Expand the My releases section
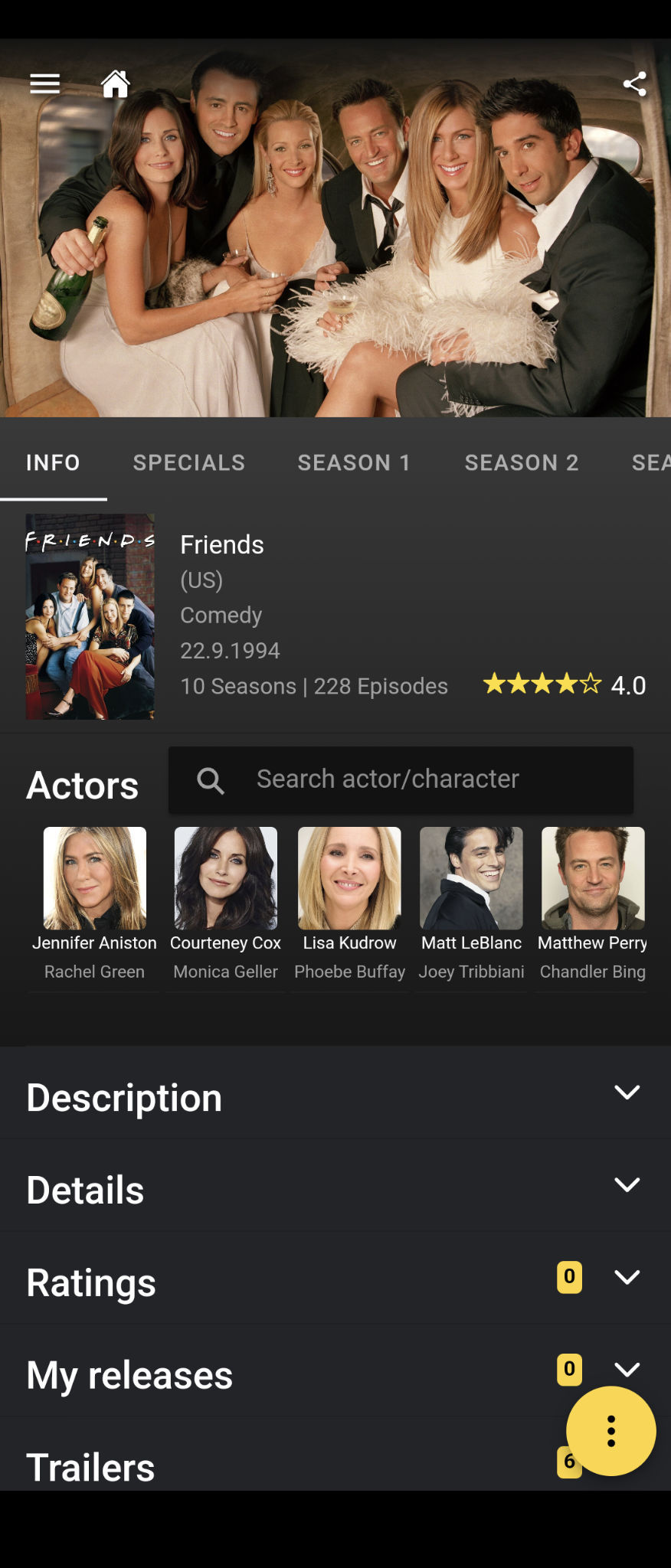Screen dimensions: 671x1568 tap(306, 1373)
